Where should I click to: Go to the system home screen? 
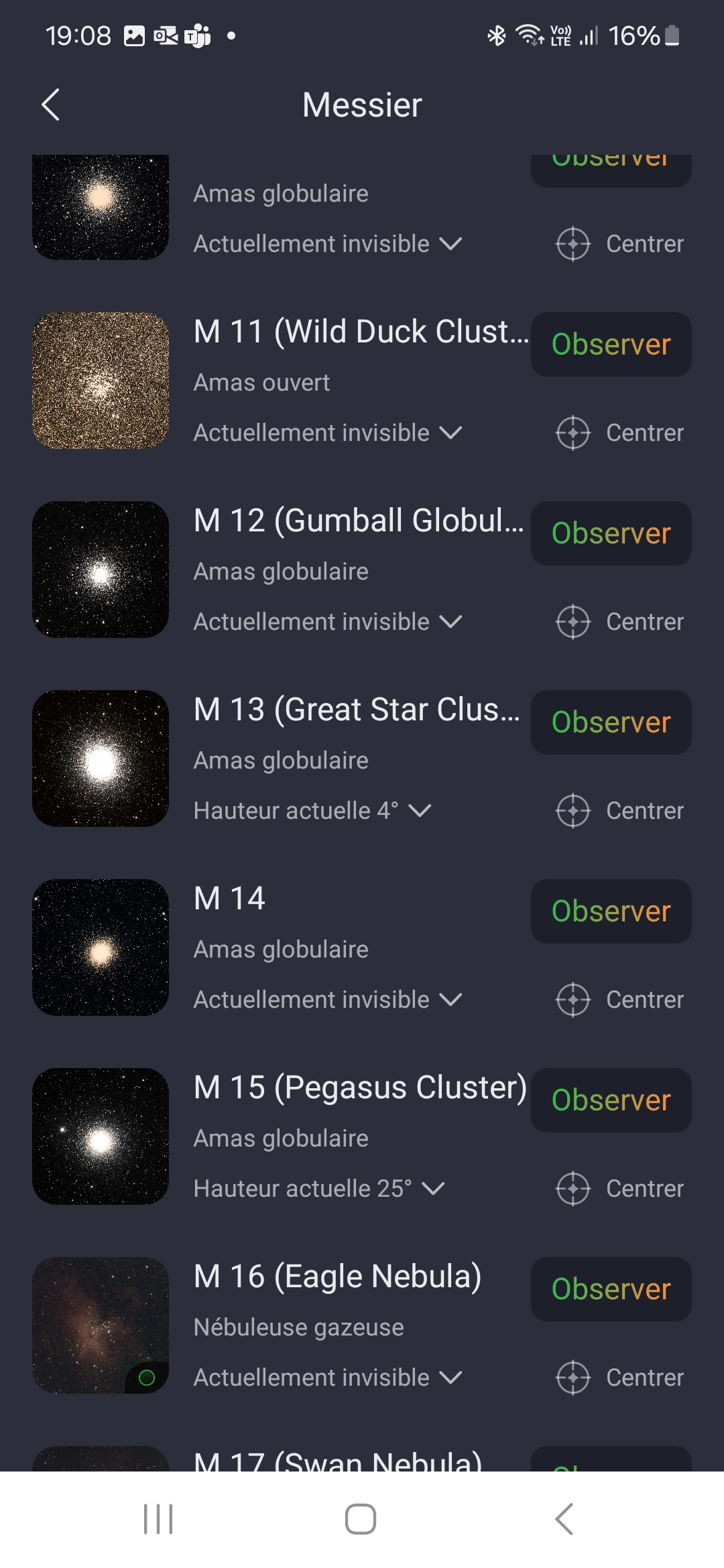[x=361, y=1519]
